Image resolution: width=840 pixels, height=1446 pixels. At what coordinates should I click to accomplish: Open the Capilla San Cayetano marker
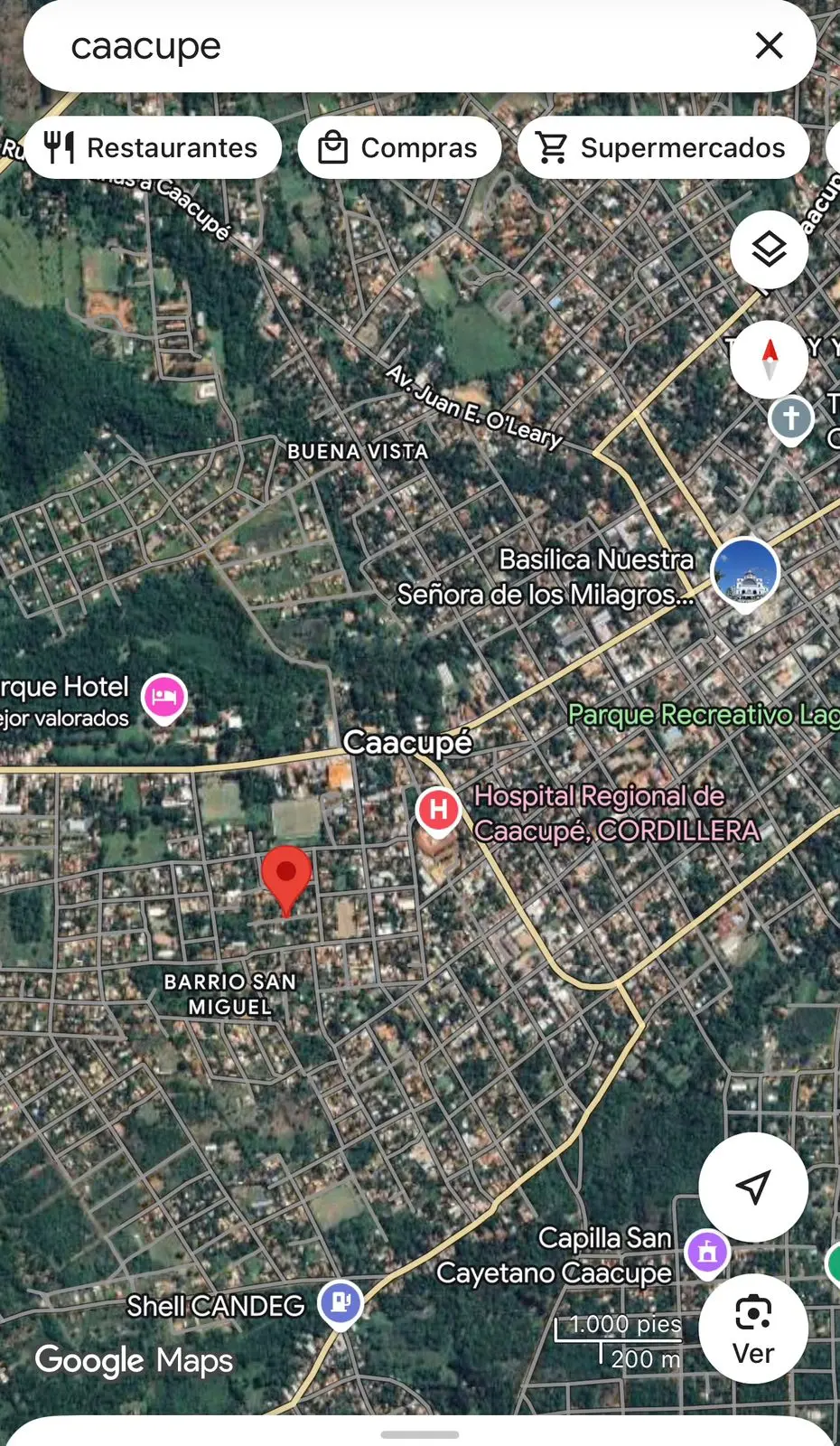point(707,1253)
